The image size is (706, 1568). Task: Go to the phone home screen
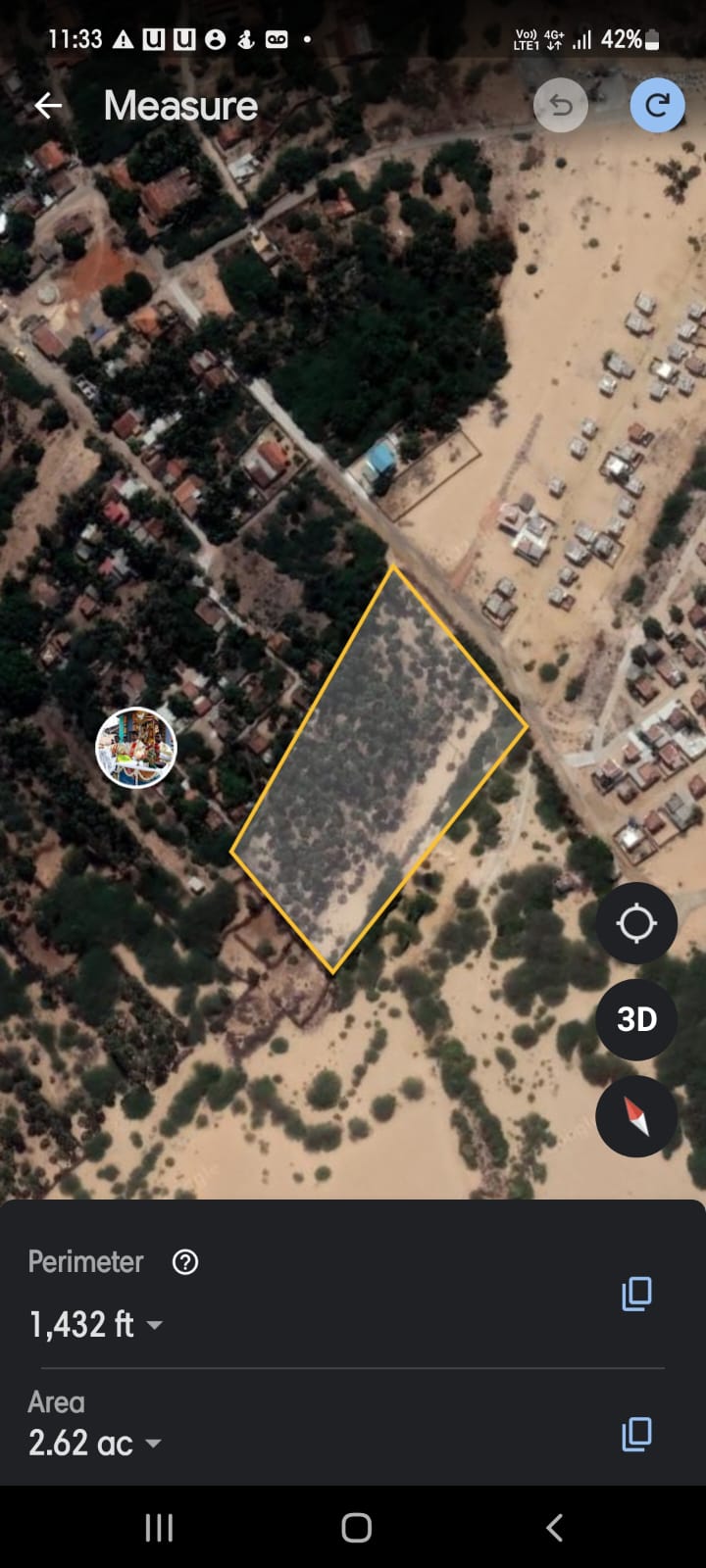(356, 1527)
